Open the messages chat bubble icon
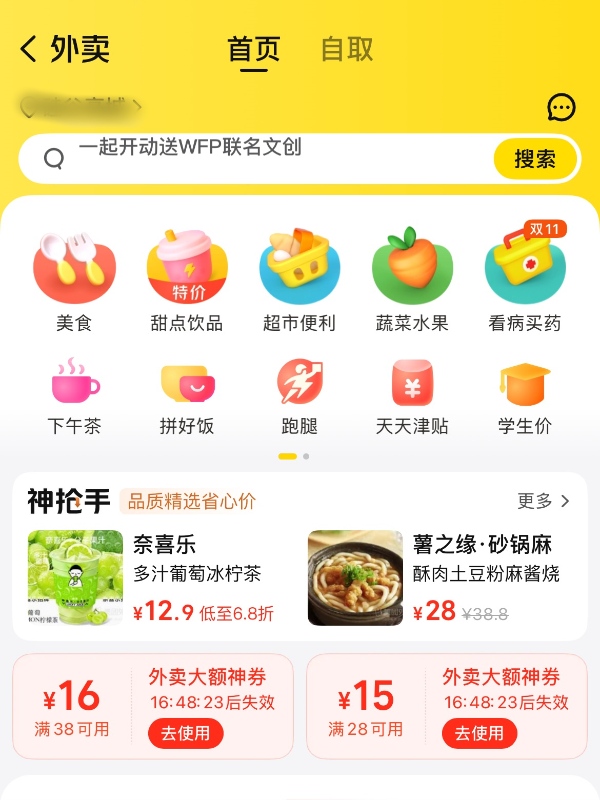The width and height of the screenshot is (600, 800). [561, 107]
